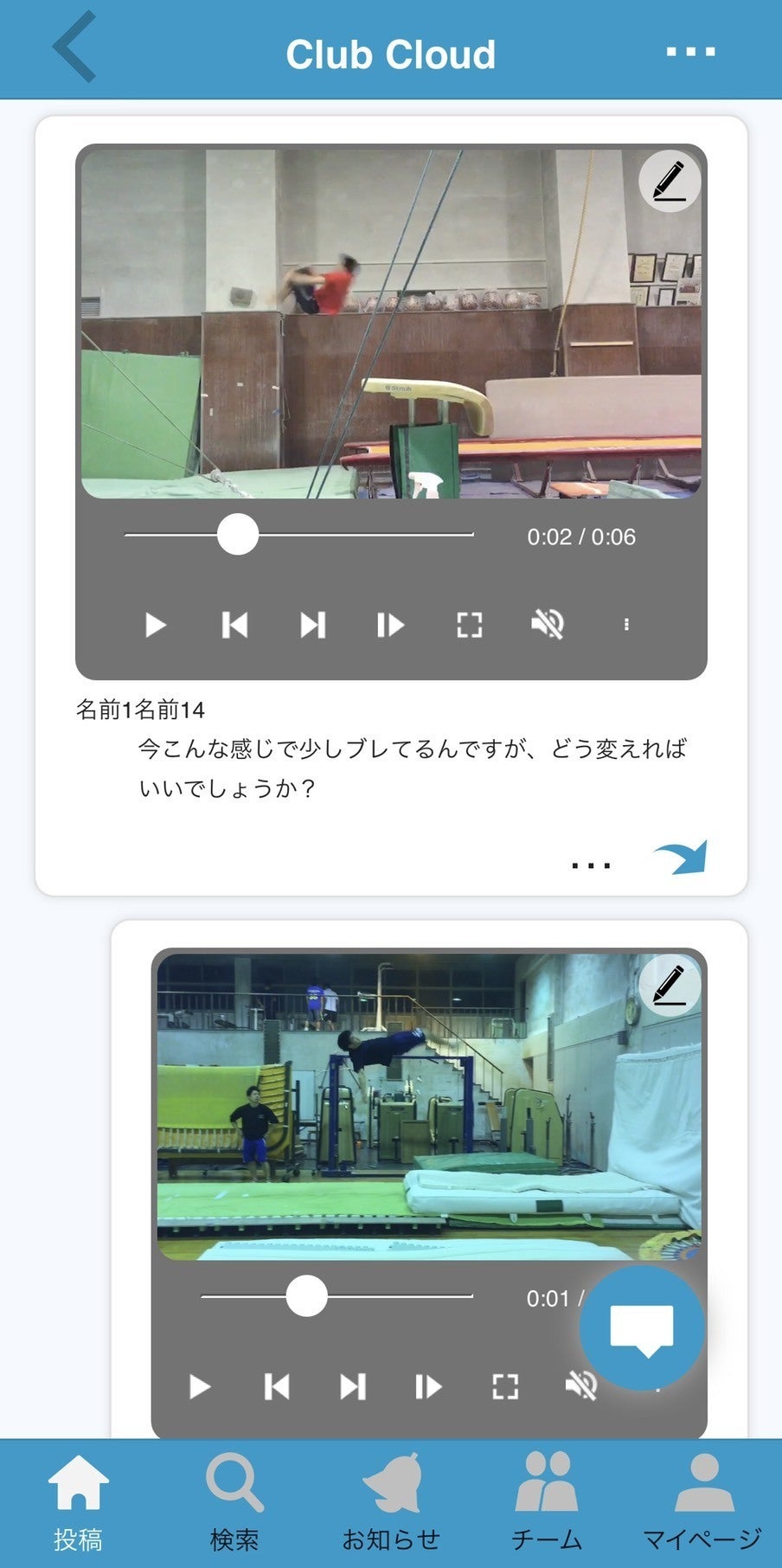
Task: Go back using the header arrow
Action: [74, 48]
